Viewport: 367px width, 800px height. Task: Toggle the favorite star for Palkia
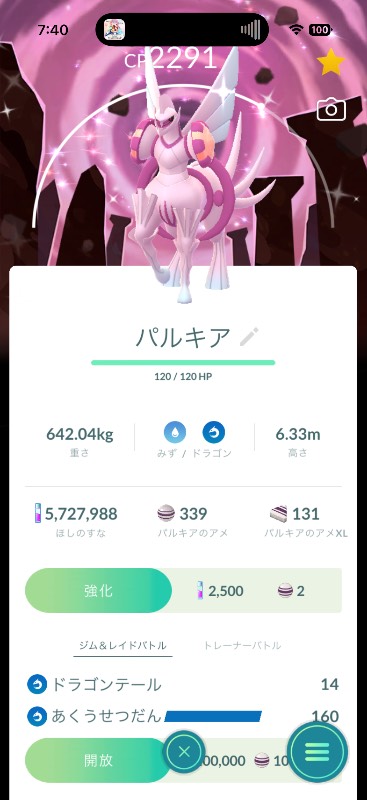click(331, 62)
